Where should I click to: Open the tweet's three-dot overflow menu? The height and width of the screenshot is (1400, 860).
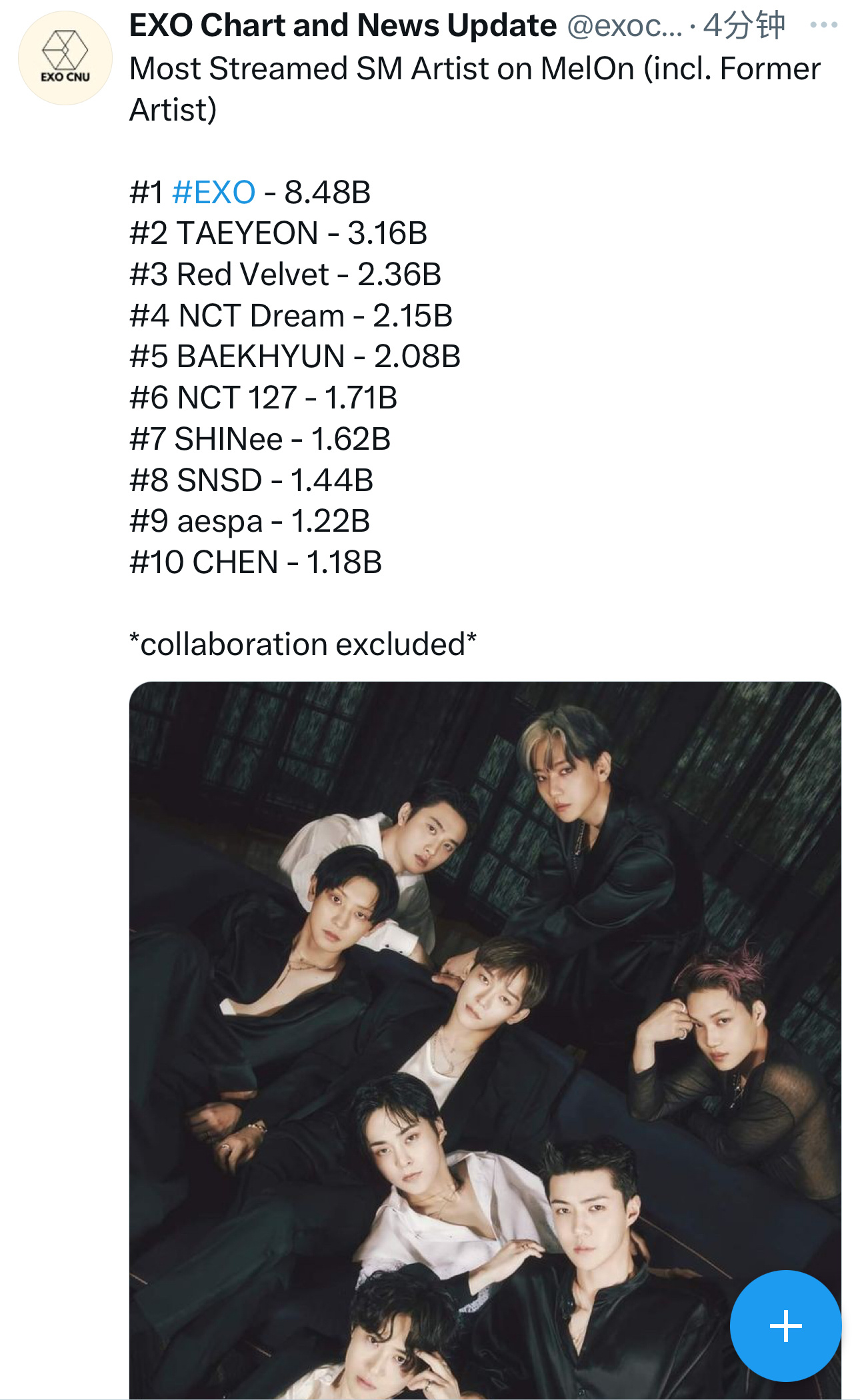tap(823, 25)
